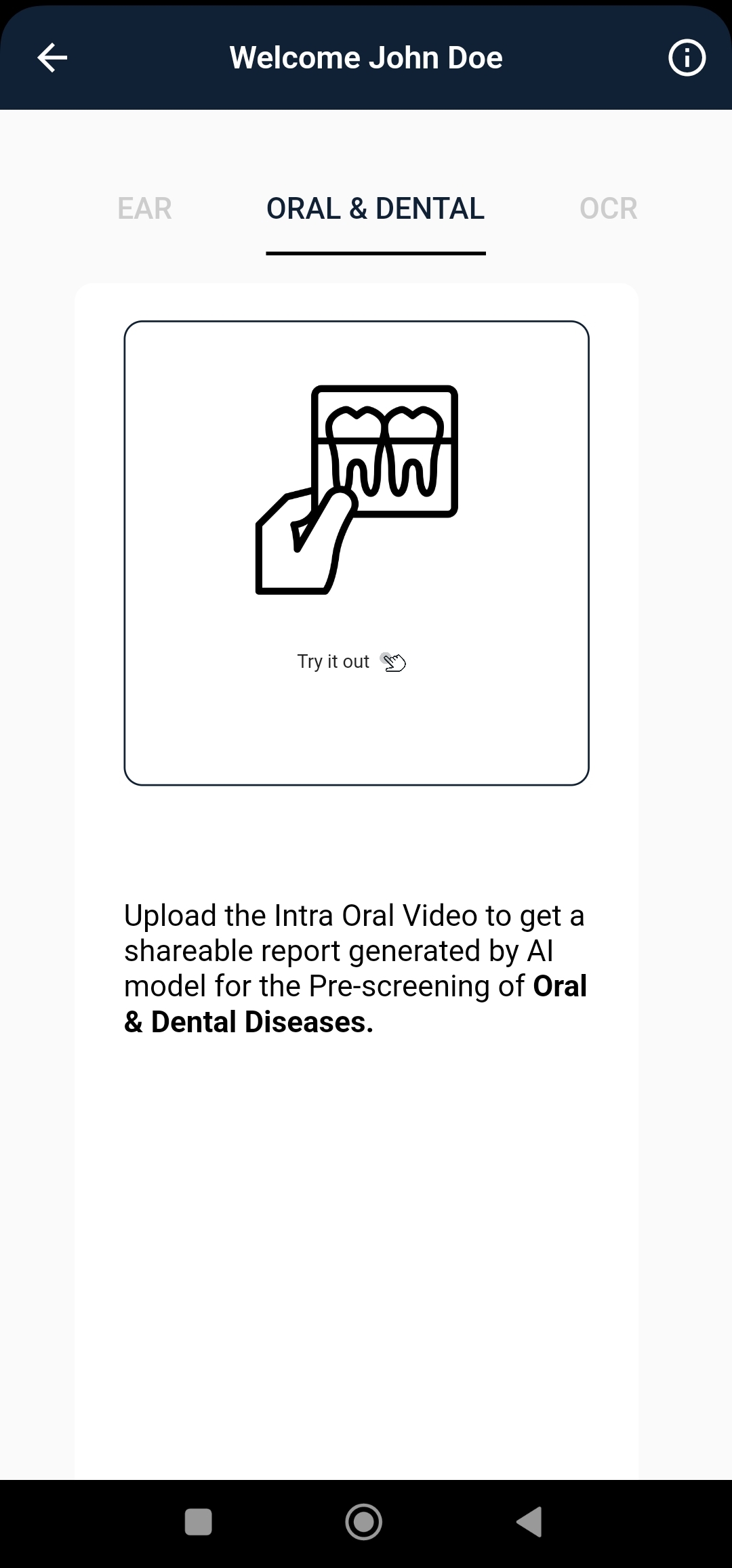Switch to the OCR tab
Screen dimensions: 732x1568
click(x=608, y=209)
